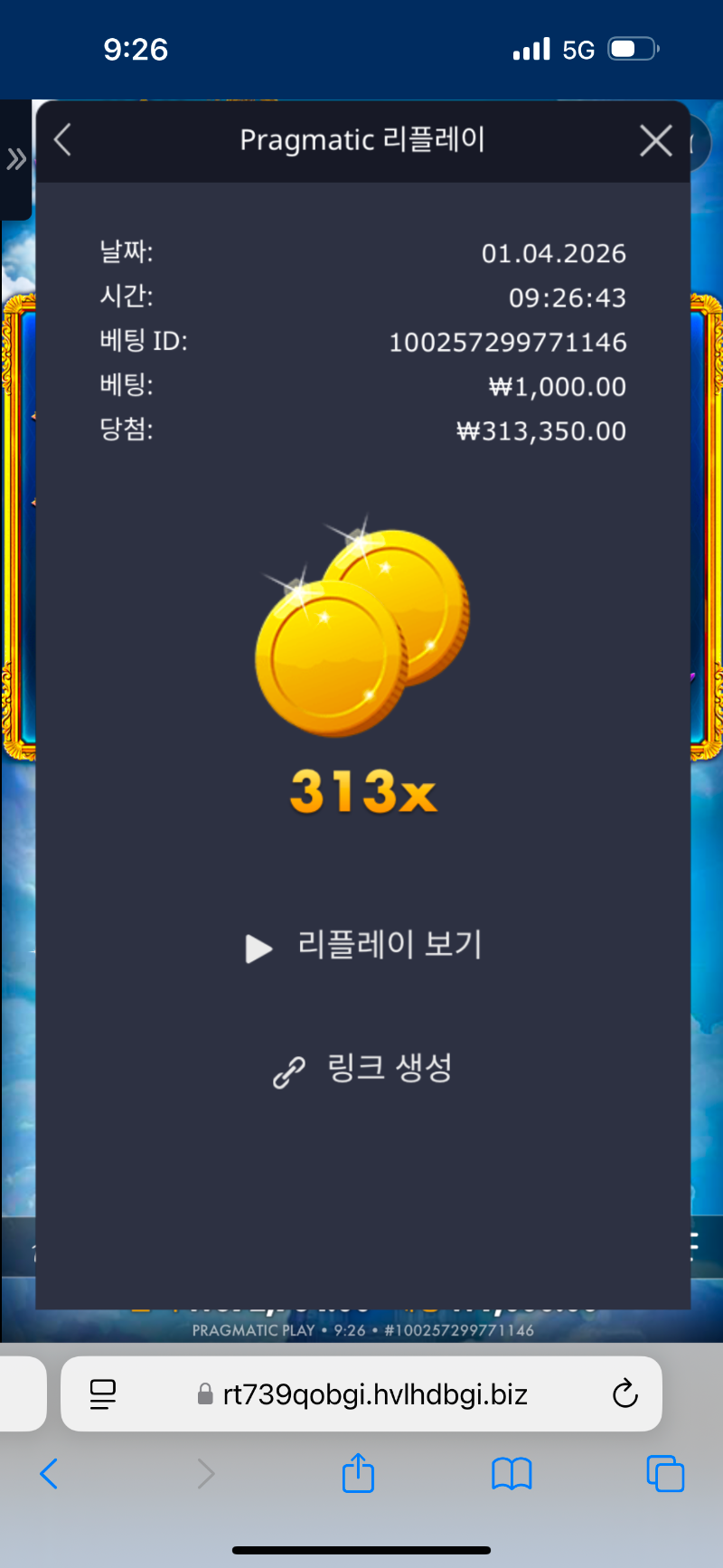Close the Pragmatic 리플레이 dialog
723x1568 pixels.
tap(655, 140)
